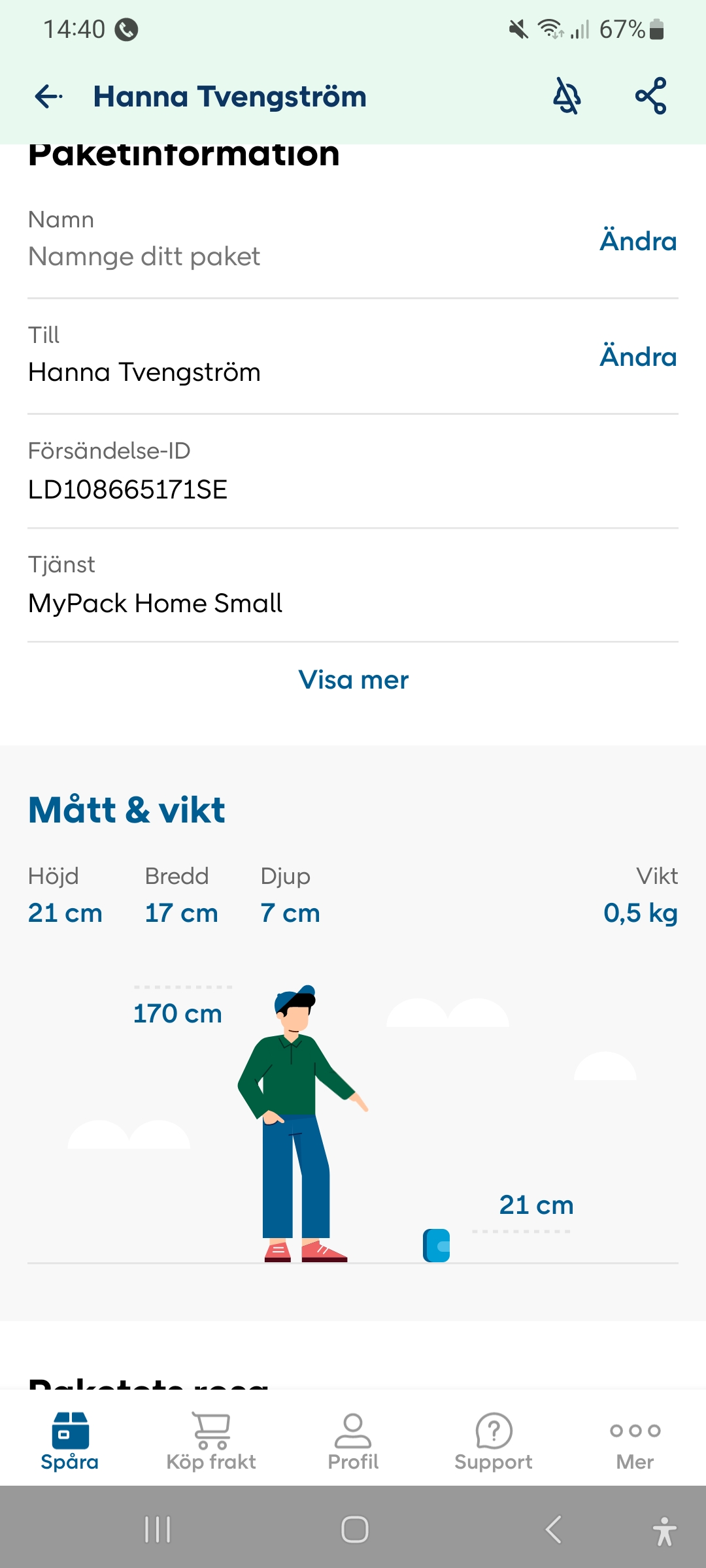Open recent apps from the navigation bar
This screenshot has height=1568, width=706.
coord(158,1529)
